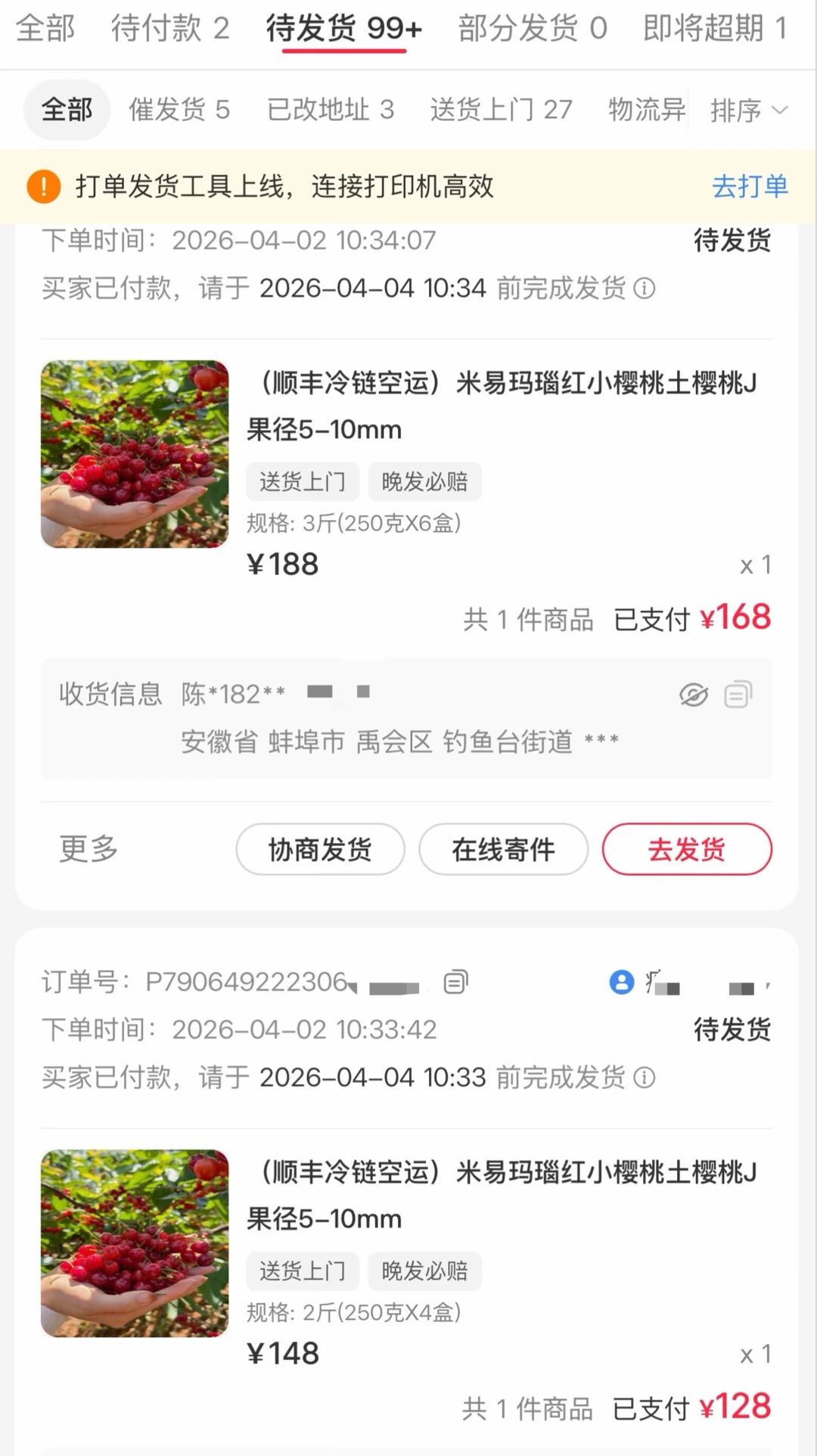Copy the order number P790649222306
The height and width of the screenshot is (1456, 817).
coord(455,982)
